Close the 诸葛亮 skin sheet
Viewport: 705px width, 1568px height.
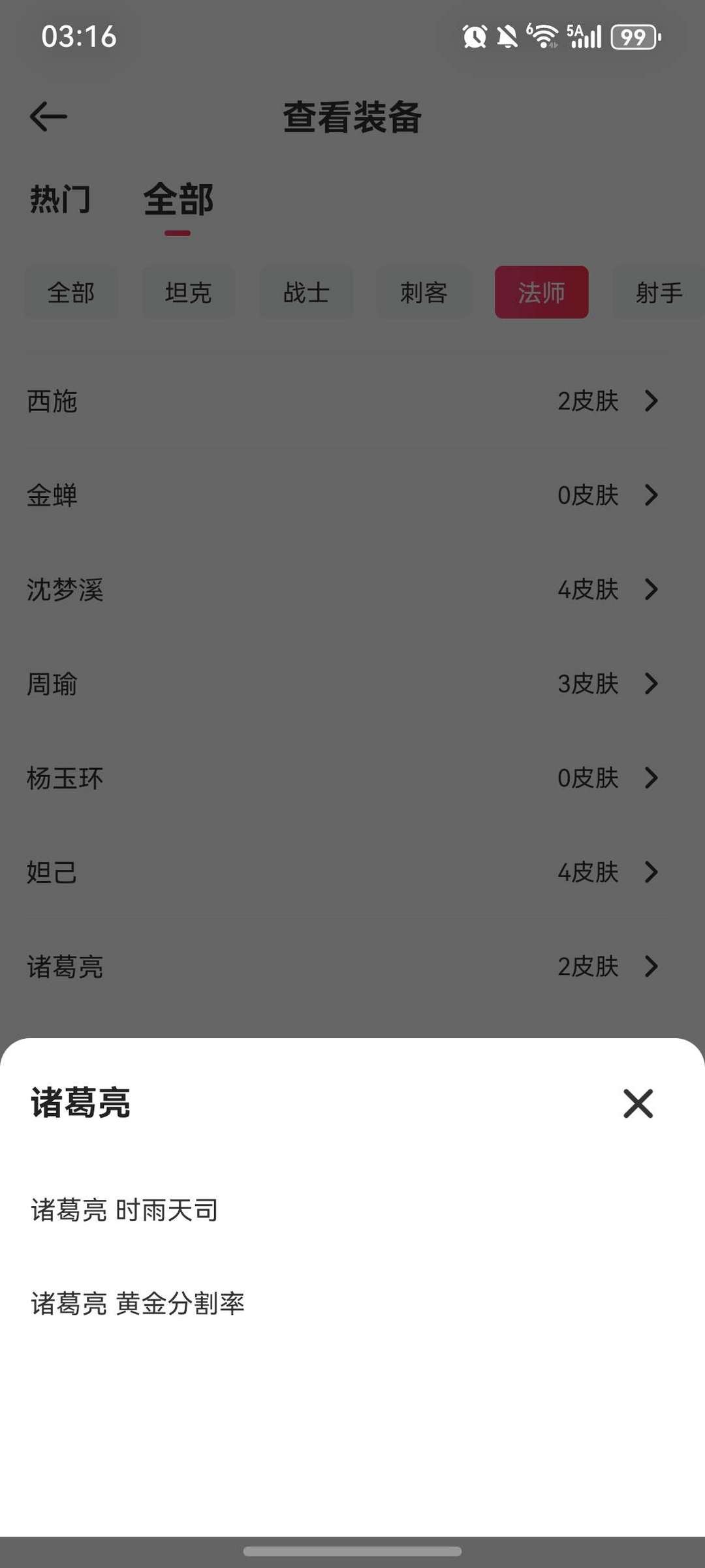coord(638,1103)
